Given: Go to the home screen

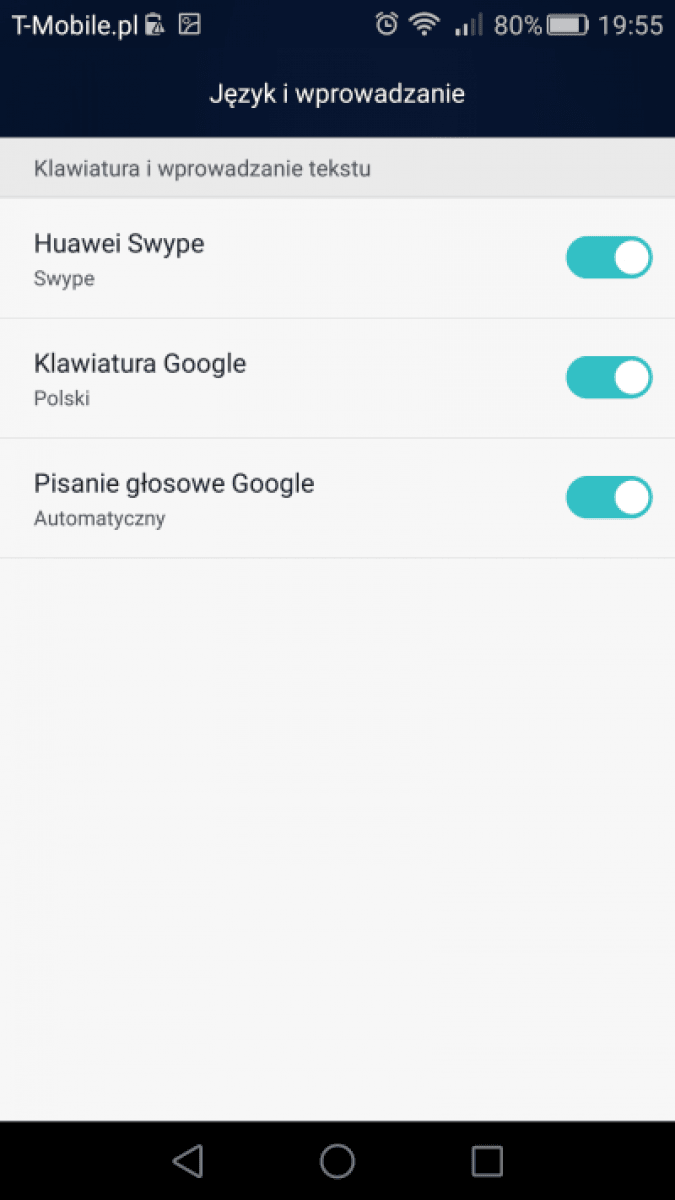Looking at the screenshot, I should [x=337, y=1160].
